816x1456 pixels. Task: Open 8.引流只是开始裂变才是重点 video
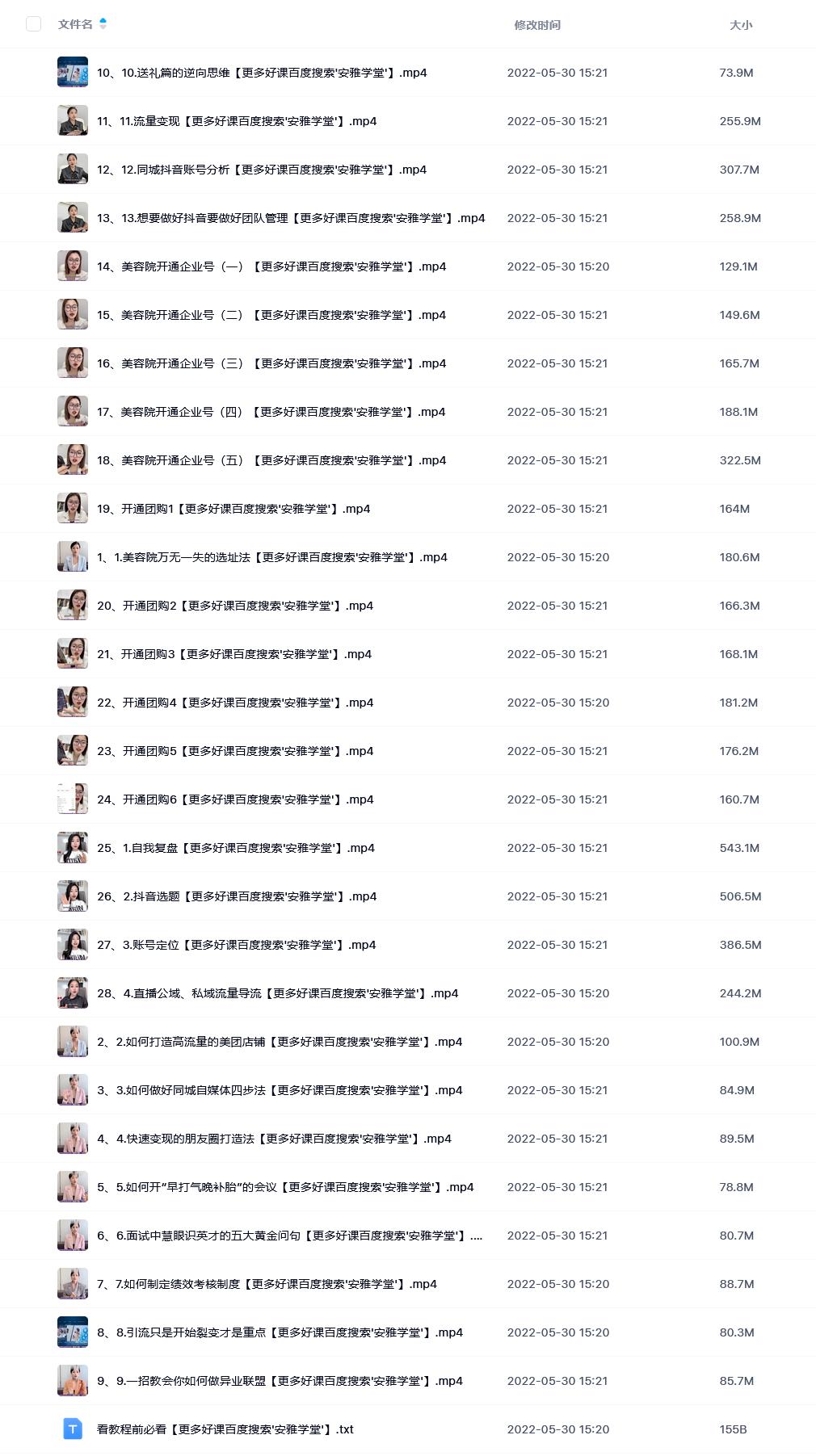coord(280,1332)
